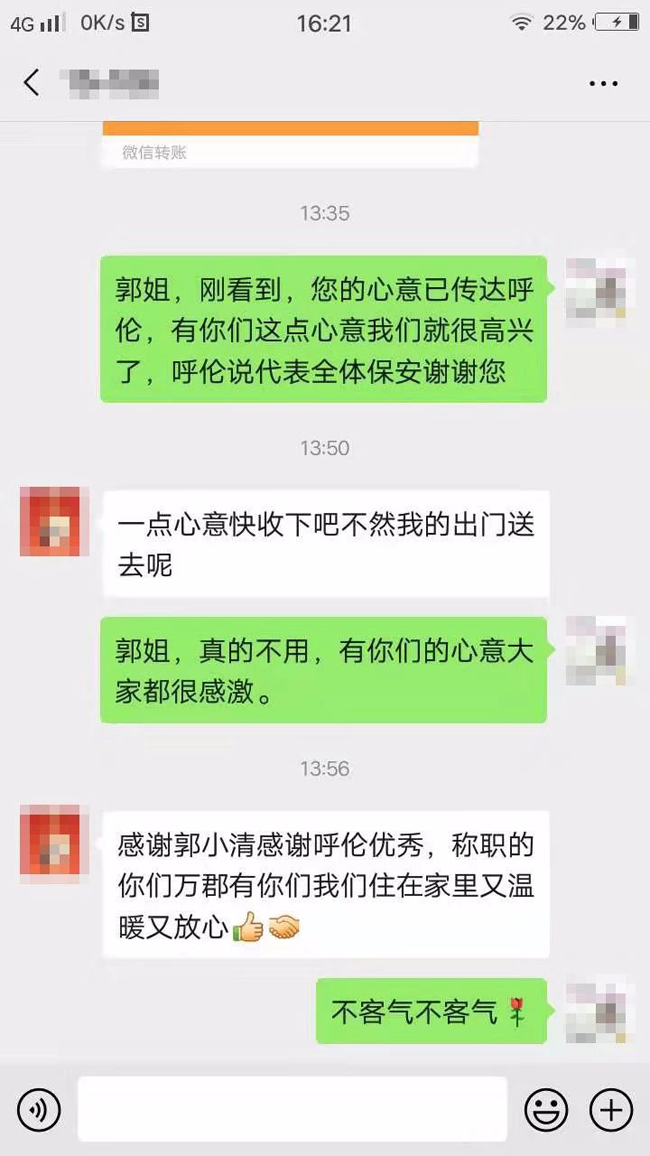Open contact avatar next to '一点心意快收下吧' message
Screen dimensions: 650x1156
[49, 521]
